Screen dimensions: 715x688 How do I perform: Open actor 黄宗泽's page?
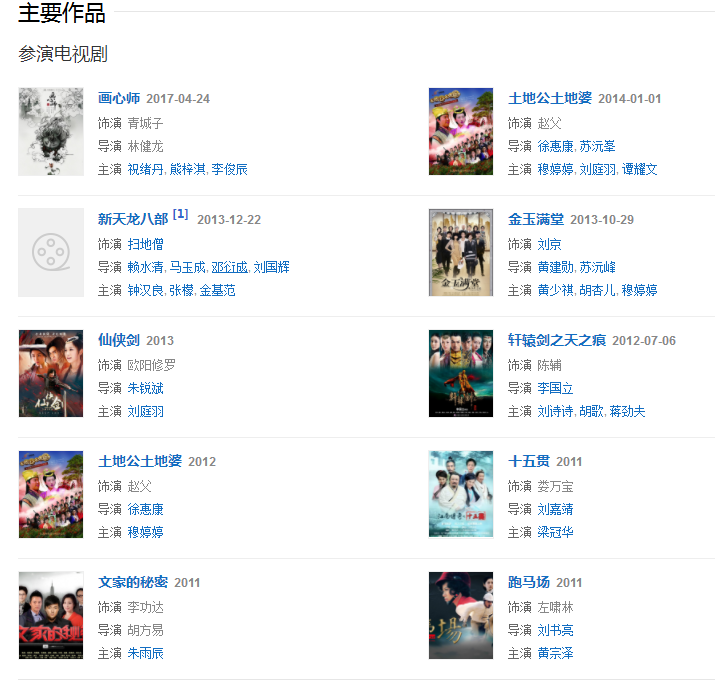coord(555,653)
